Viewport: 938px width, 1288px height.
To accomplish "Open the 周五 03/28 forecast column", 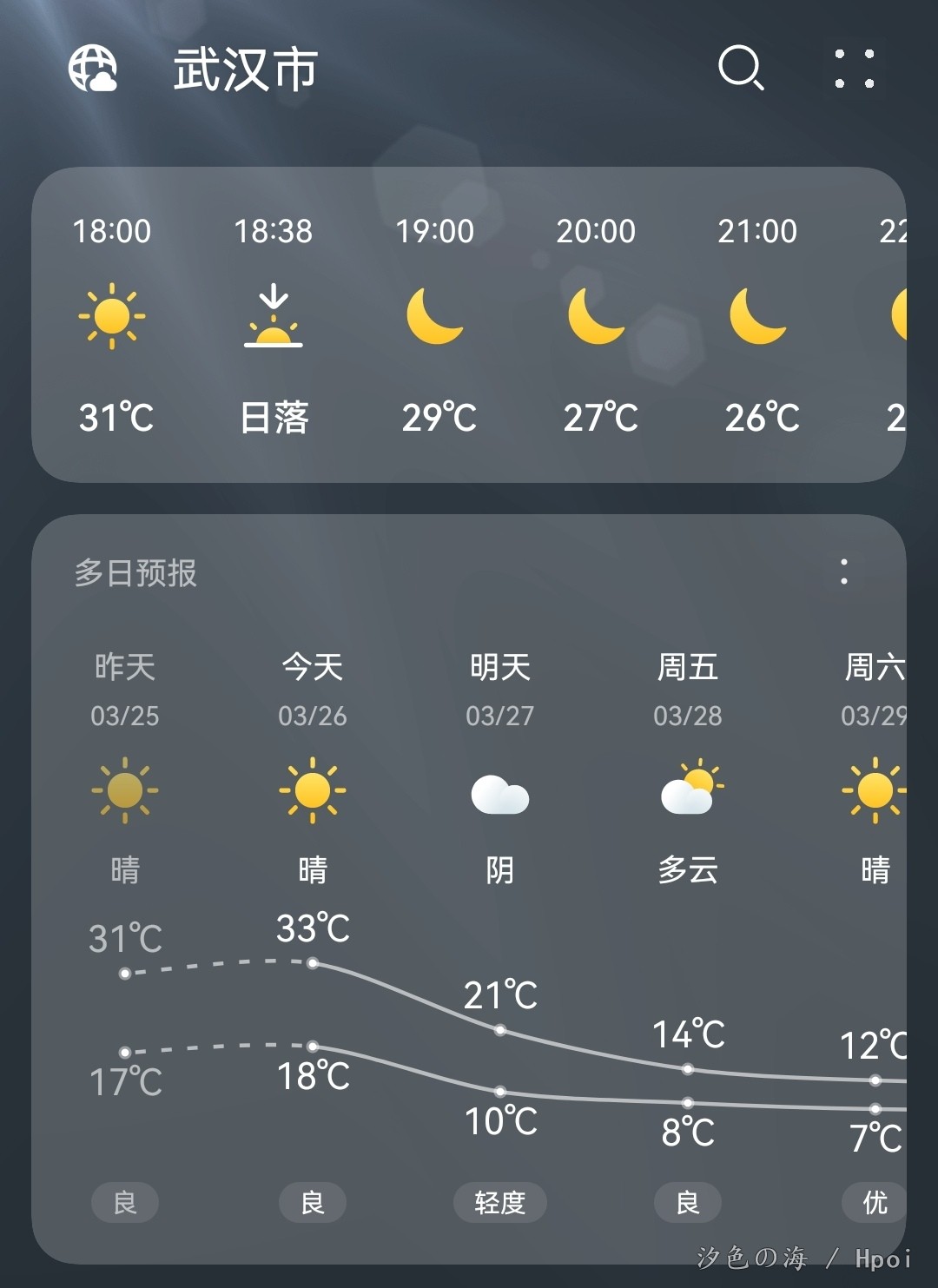I will click(x=688, y=790).
